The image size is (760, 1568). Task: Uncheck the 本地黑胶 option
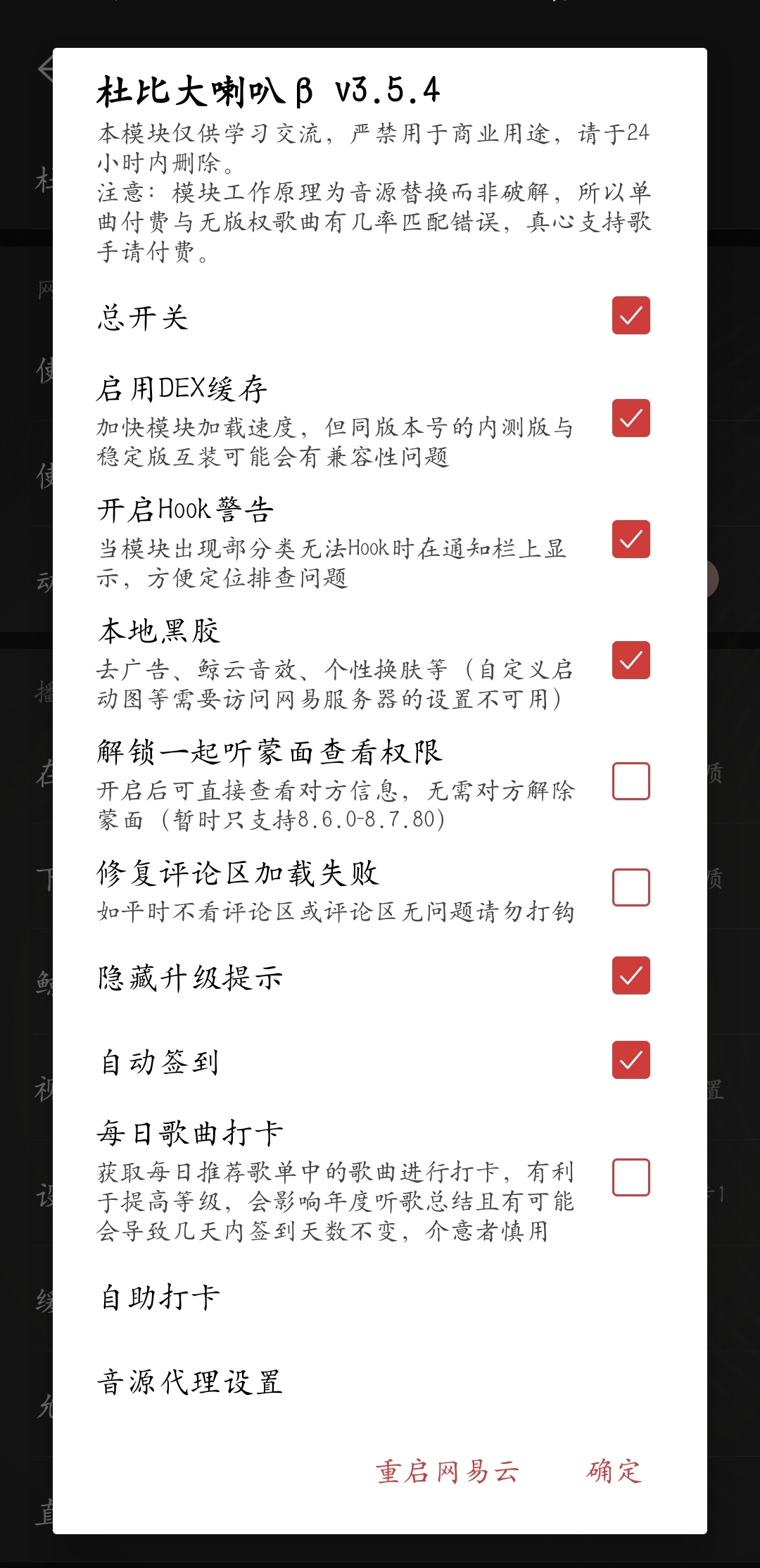click(631, 660)
